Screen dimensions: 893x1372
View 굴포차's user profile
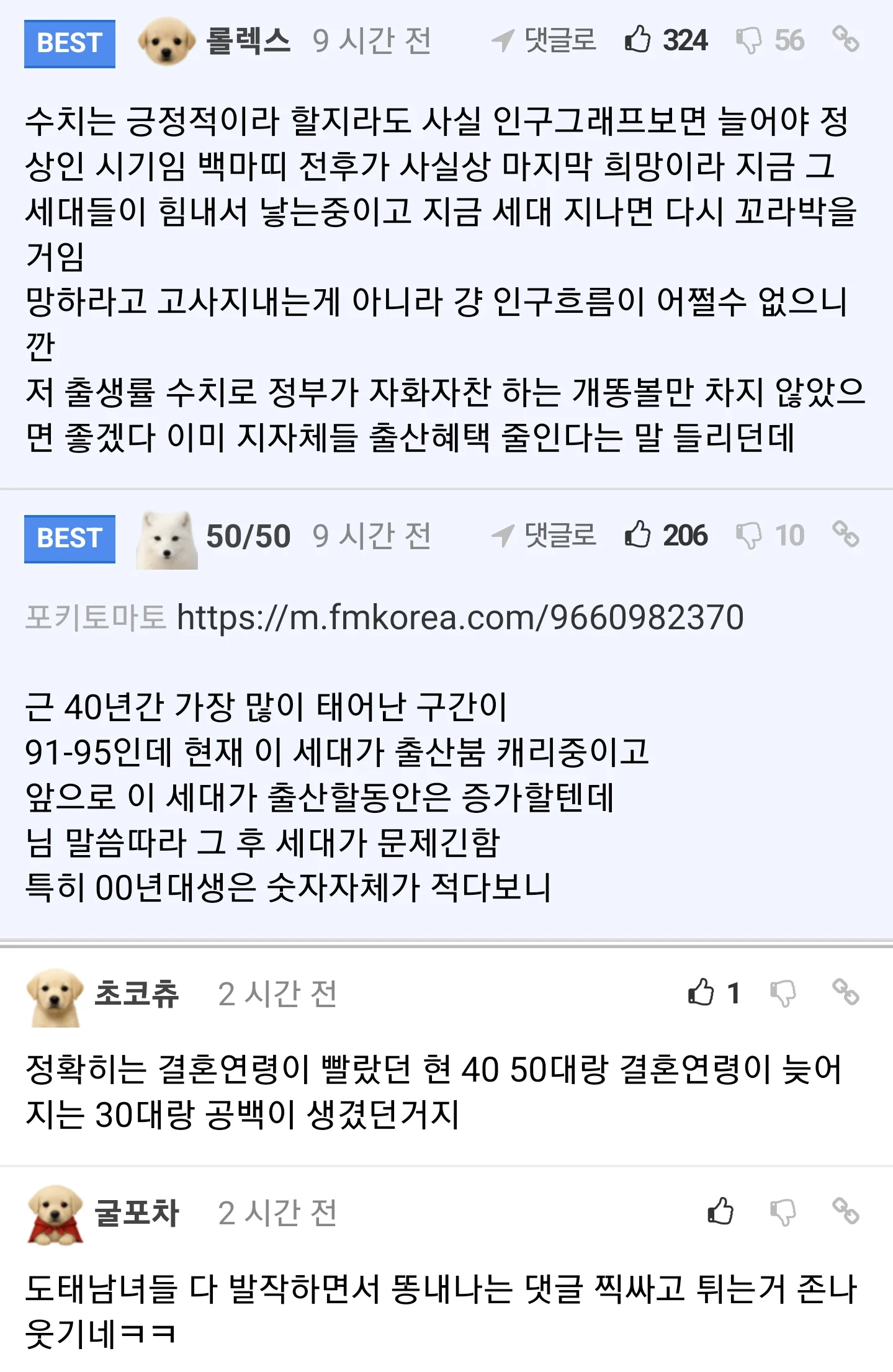pyautogui.click(x=137, y=1212)
